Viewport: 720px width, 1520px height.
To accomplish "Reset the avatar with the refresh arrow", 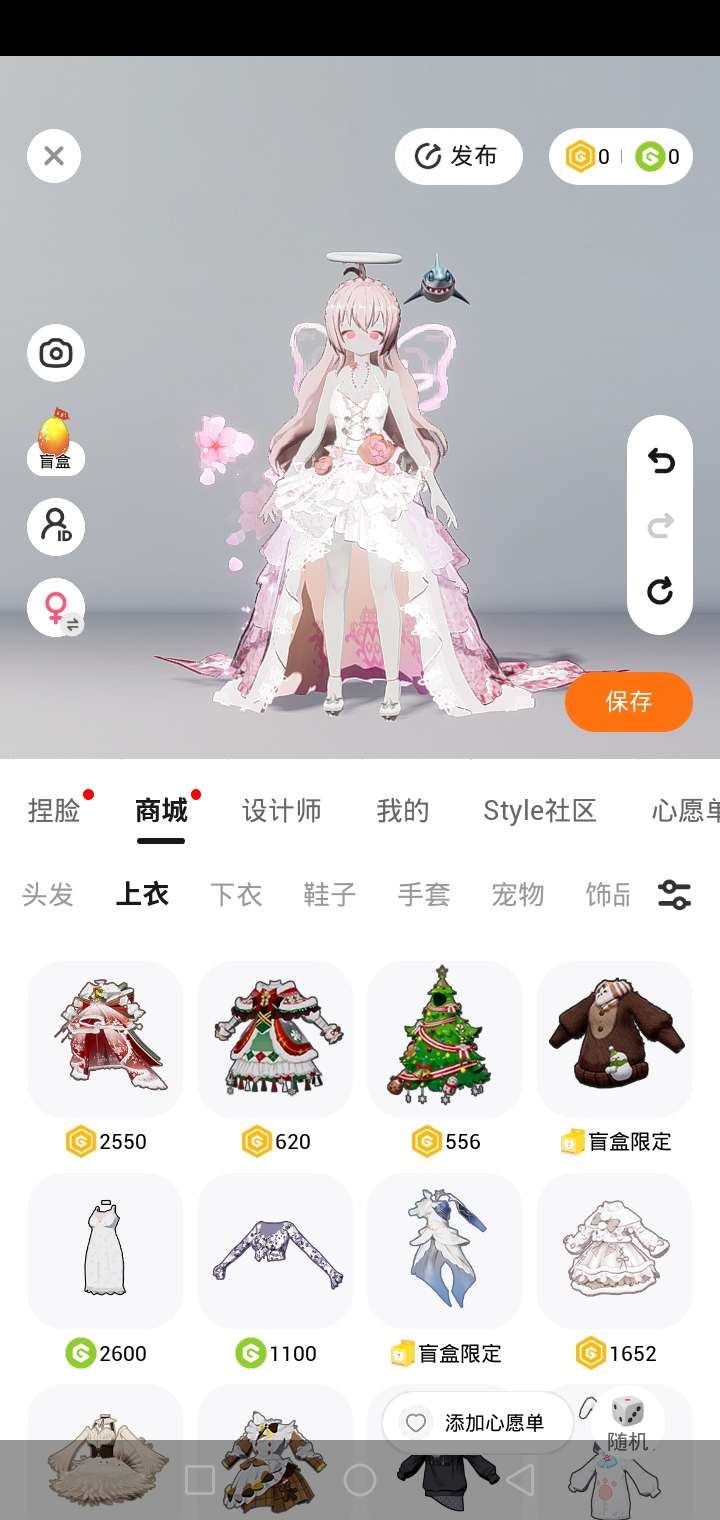I will [x=660, y=591].
